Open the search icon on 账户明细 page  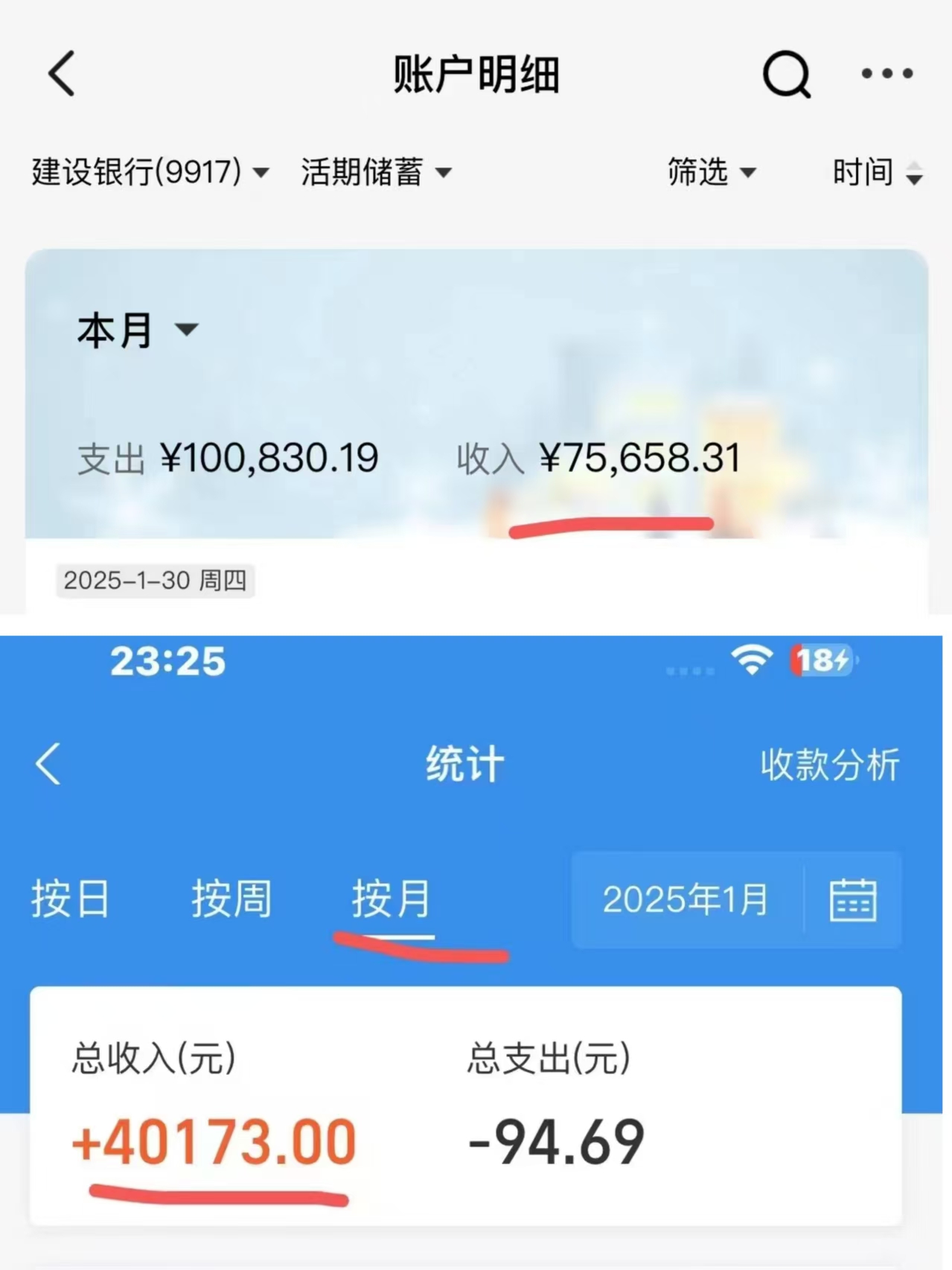point(785,74)
